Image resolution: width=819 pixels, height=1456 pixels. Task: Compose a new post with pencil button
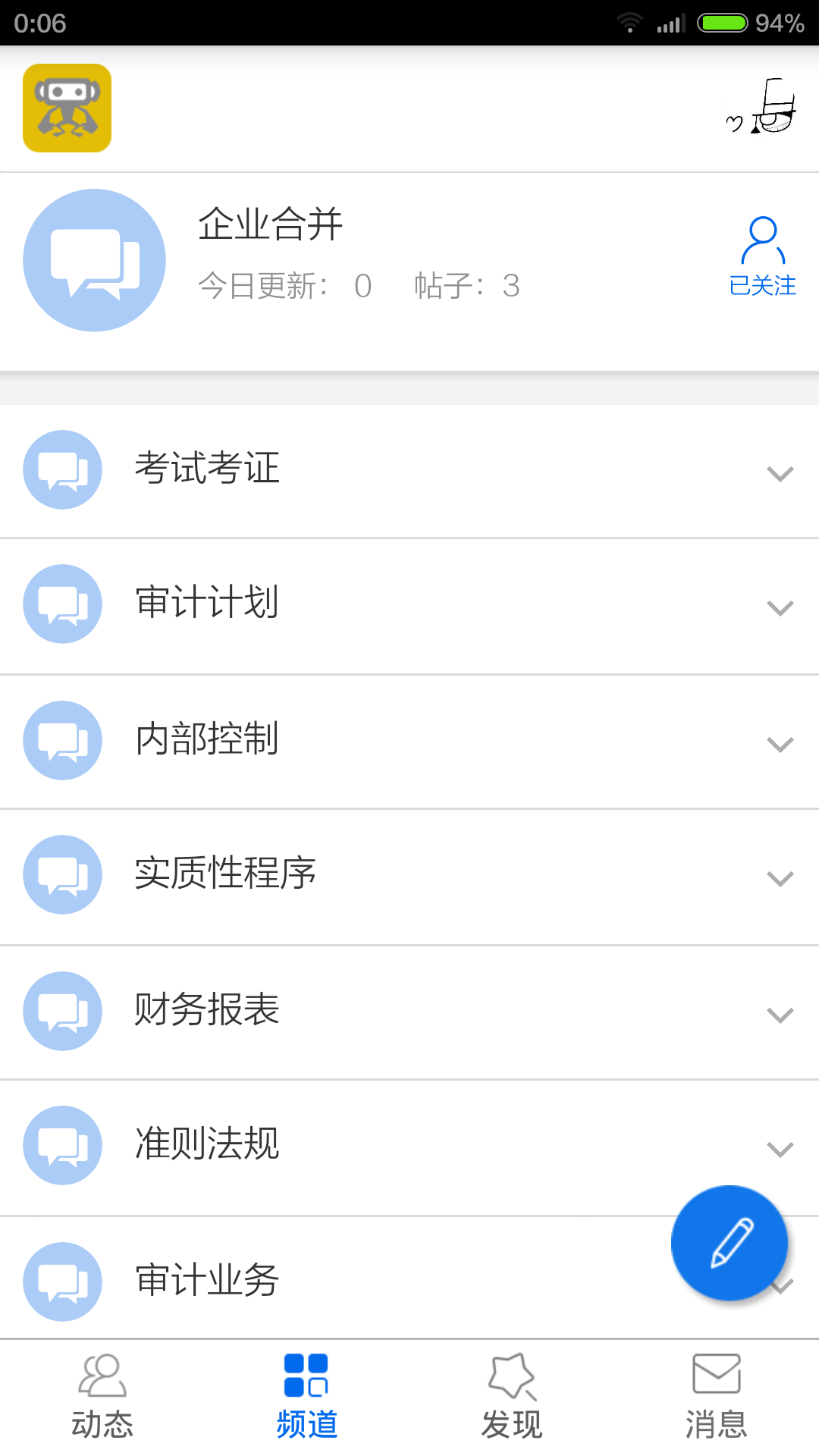(x=730, y=1243)
